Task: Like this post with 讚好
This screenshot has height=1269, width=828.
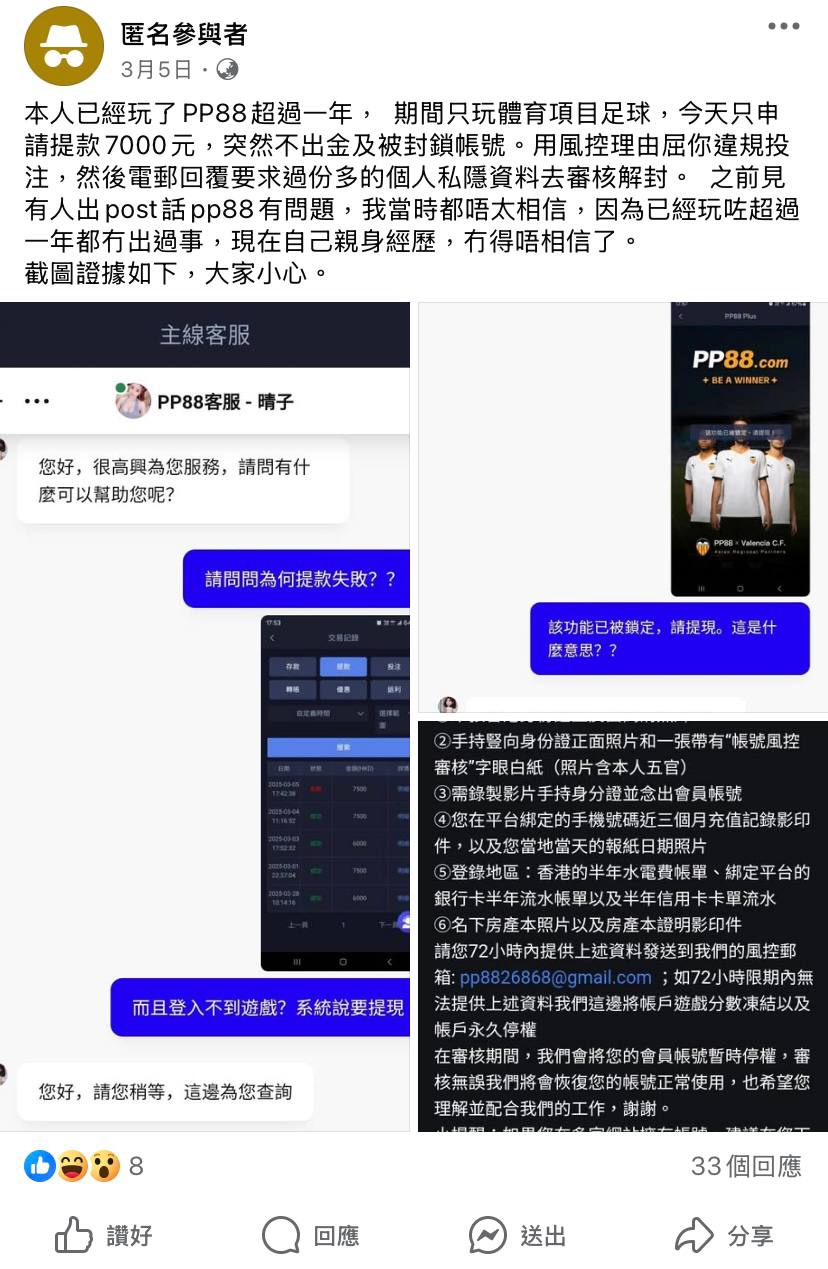Action: pyautogui.click(x=104, y=1235)
